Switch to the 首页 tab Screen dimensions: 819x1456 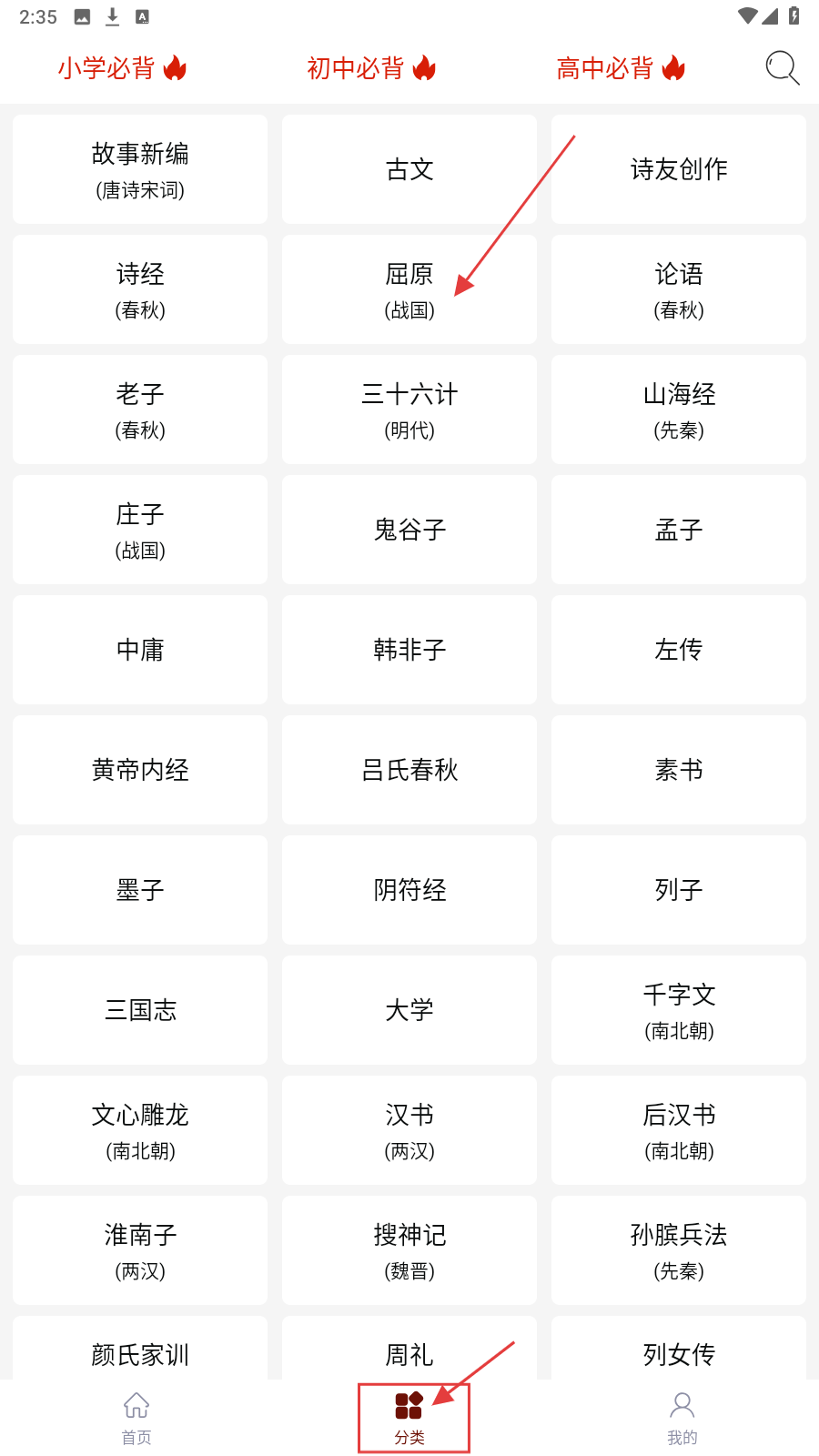[136, 1419]
